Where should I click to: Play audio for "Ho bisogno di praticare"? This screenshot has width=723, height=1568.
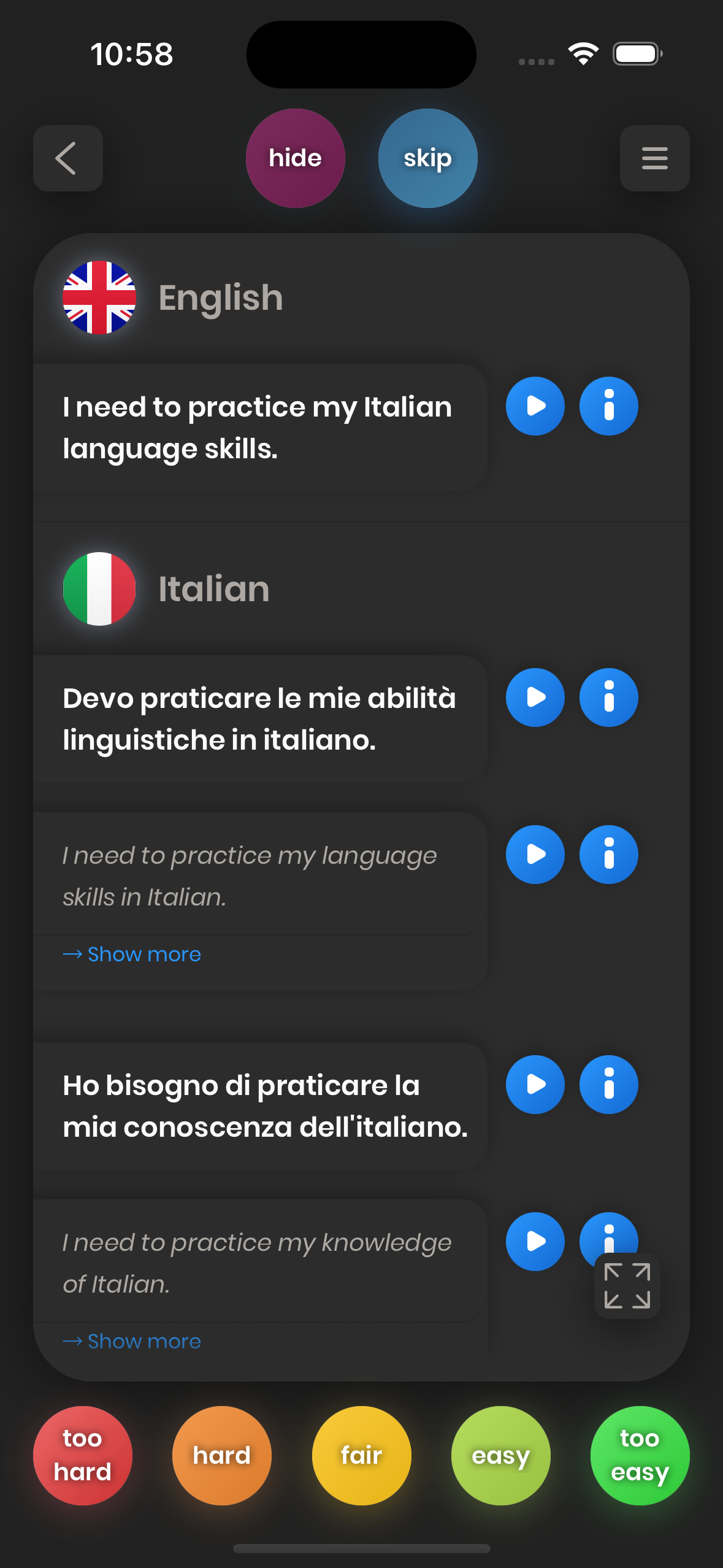tap(535, 1085)
